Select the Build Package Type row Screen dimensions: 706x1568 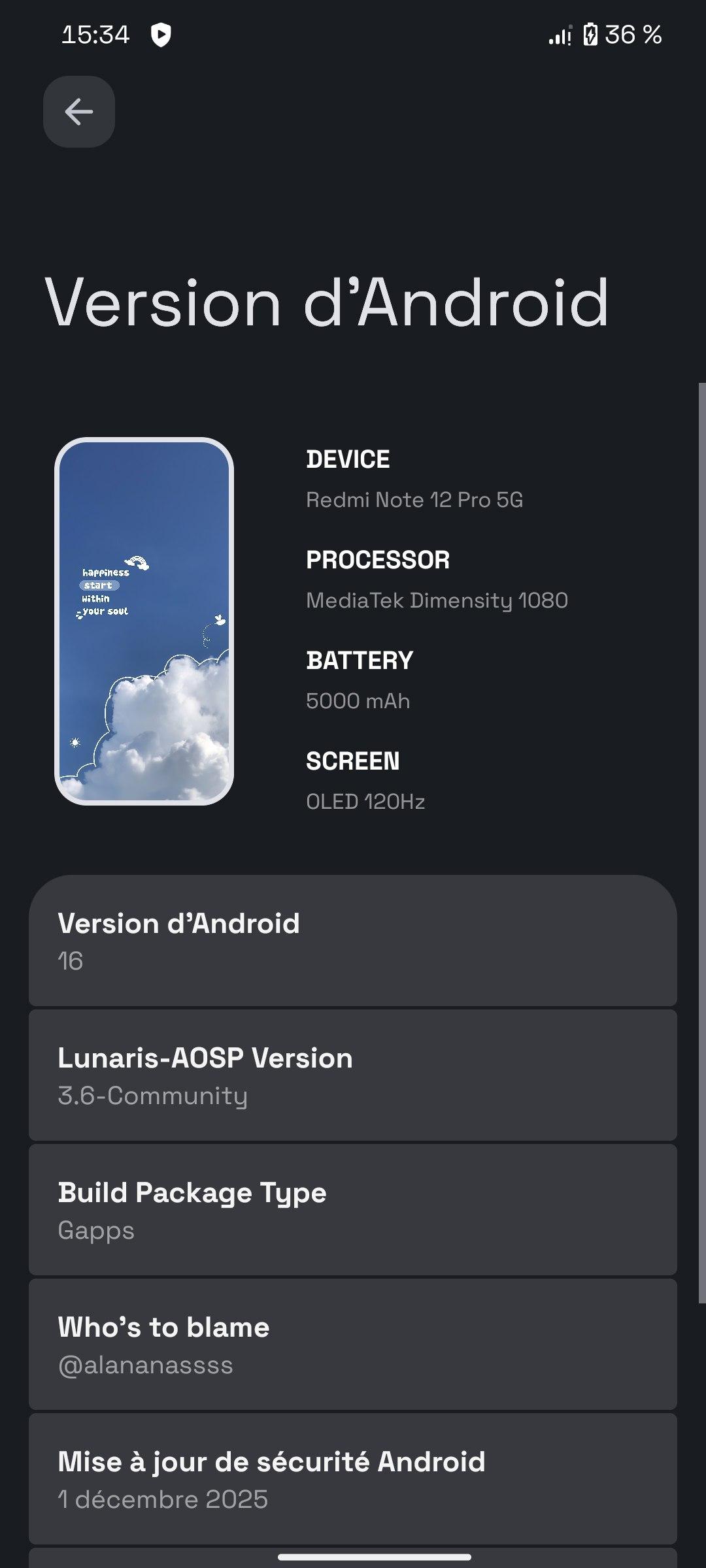[353, 1210]
